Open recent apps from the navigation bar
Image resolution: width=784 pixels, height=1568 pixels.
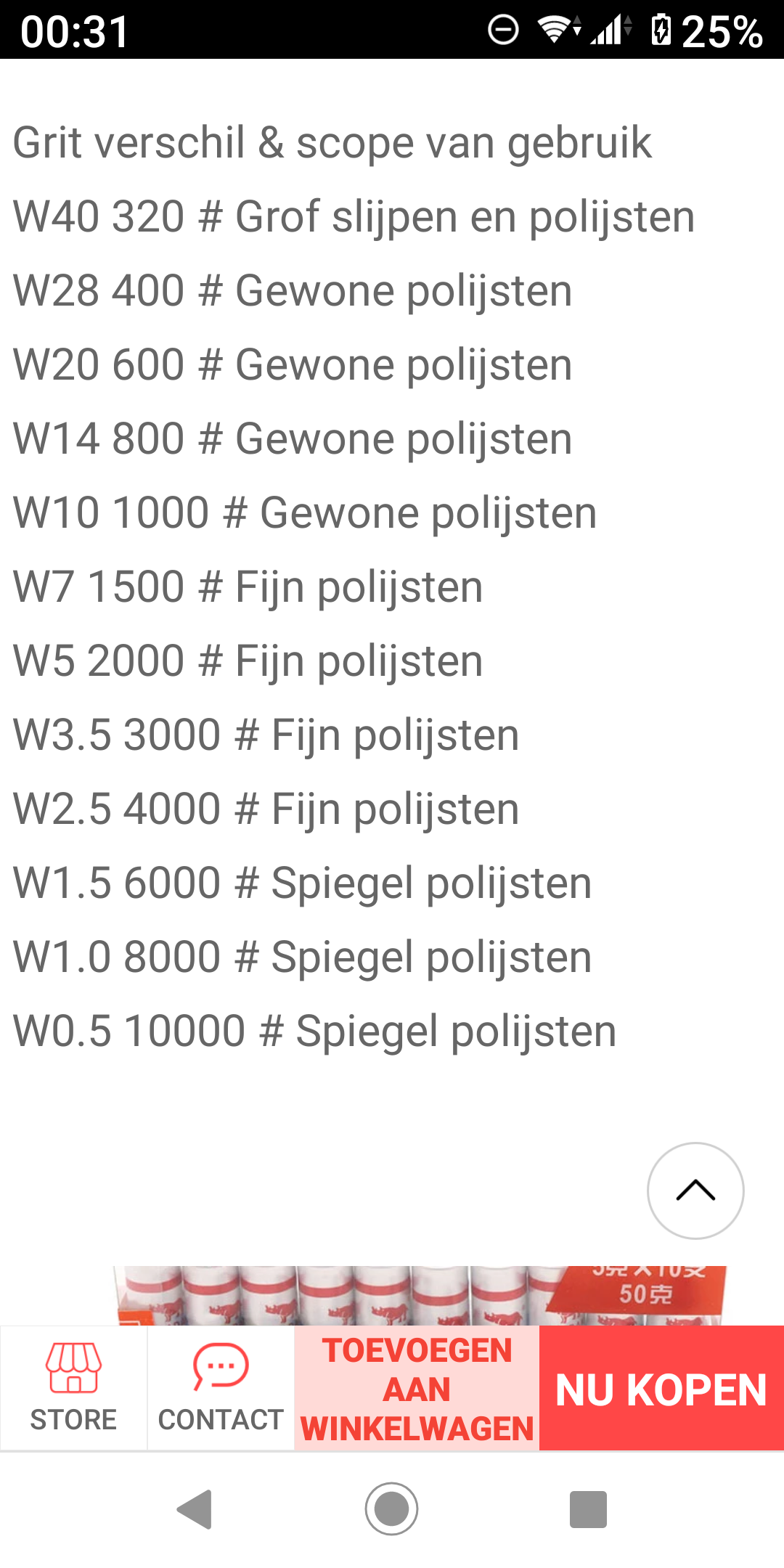[x=588, y=1510]
